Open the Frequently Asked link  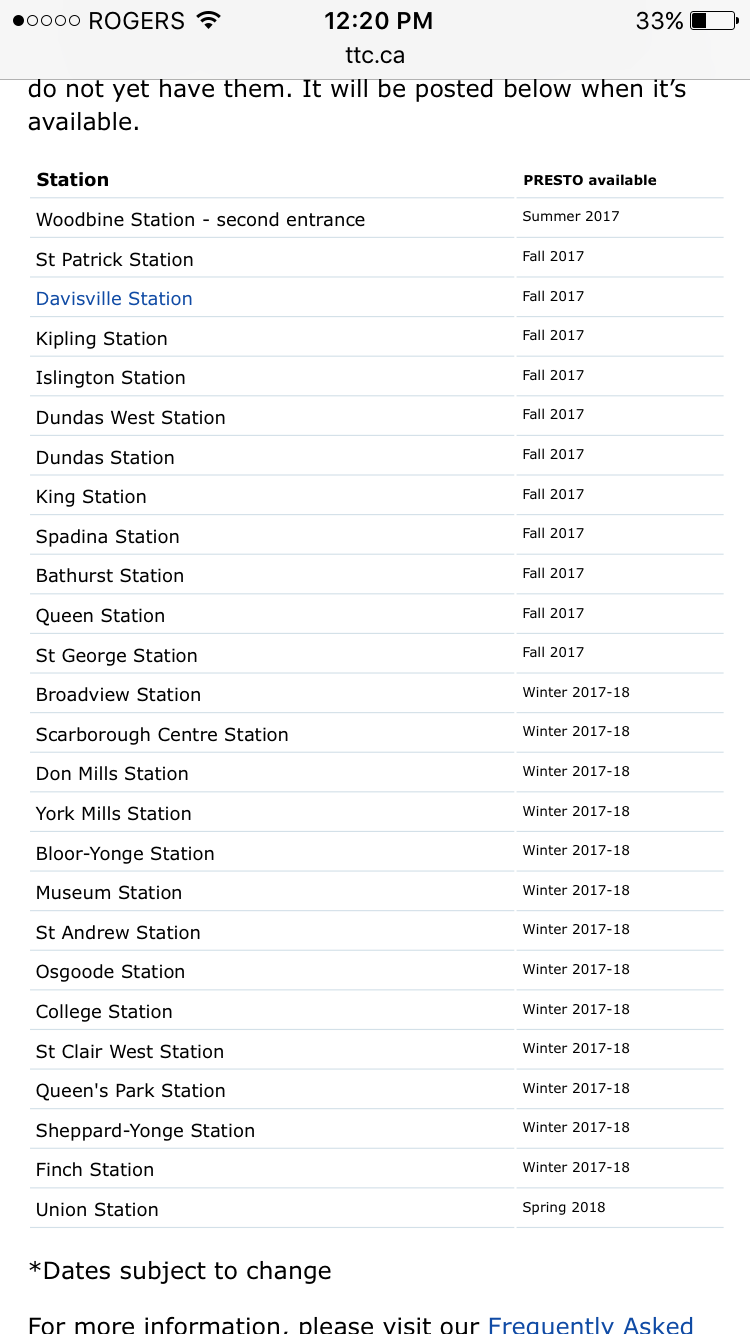pyautogui.click(x=590, y=1324)
